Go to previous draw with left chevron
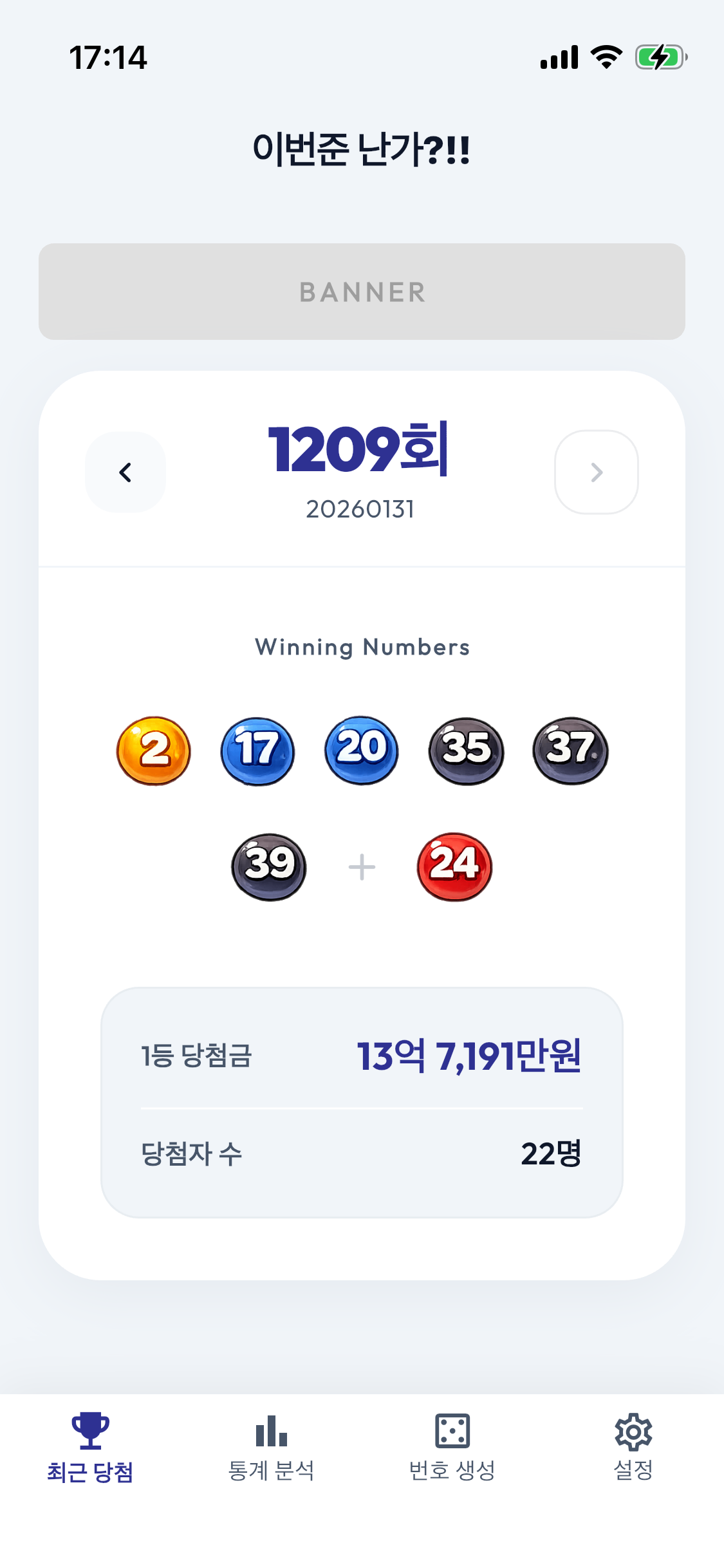The image size is (724, 1568). (x=125, y=471)
